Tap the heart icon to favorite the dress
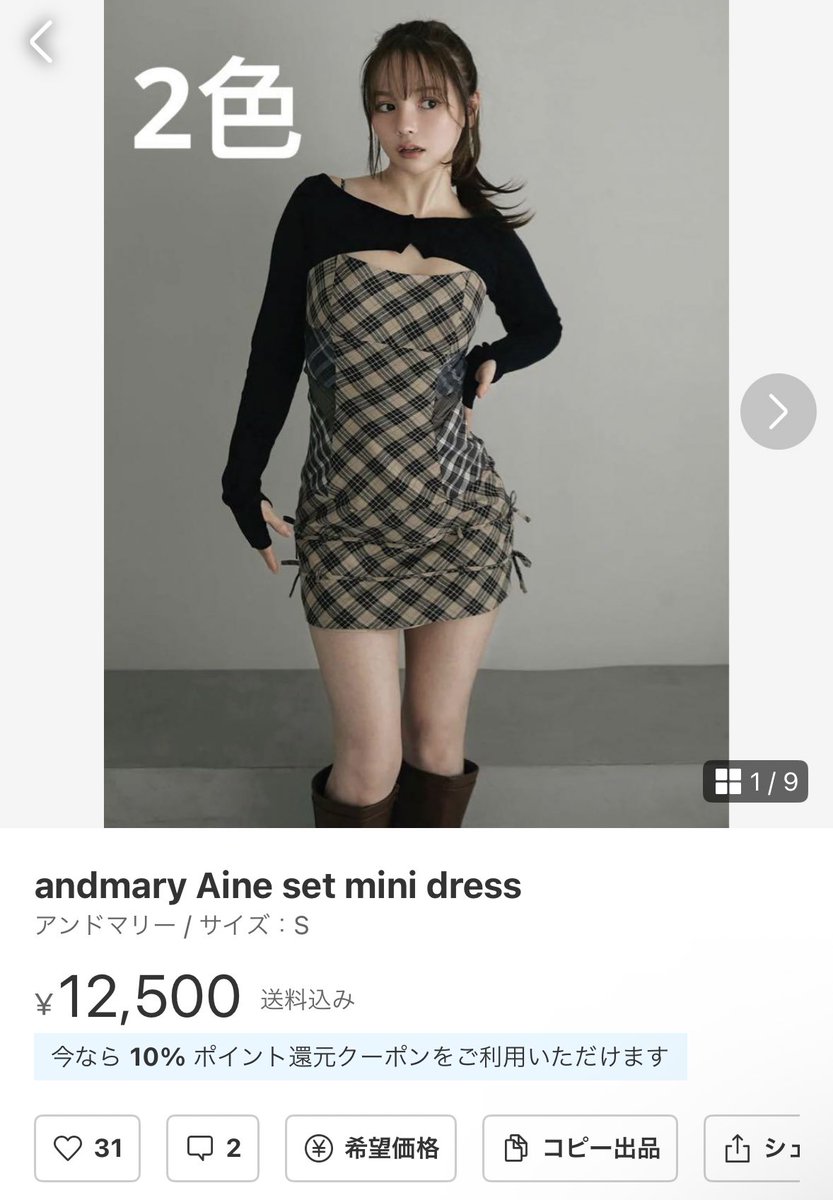 coord(67,1148)
